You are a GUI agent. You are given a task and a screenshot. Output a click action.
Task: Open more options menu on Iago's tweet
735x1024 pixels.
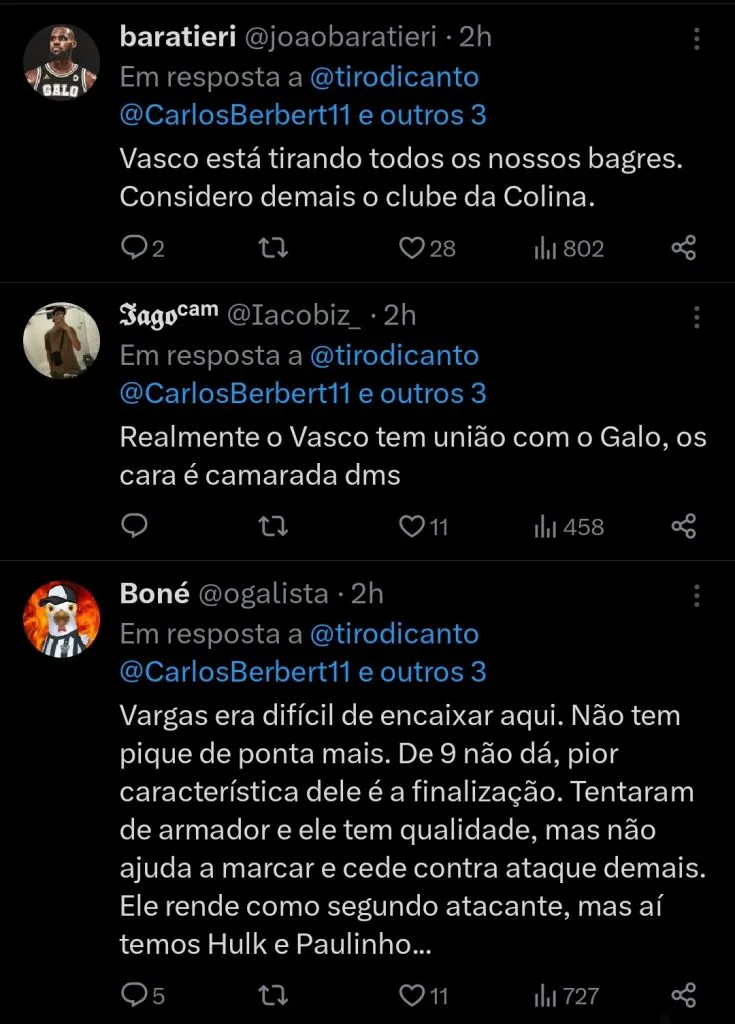click(x=697, y=315)
